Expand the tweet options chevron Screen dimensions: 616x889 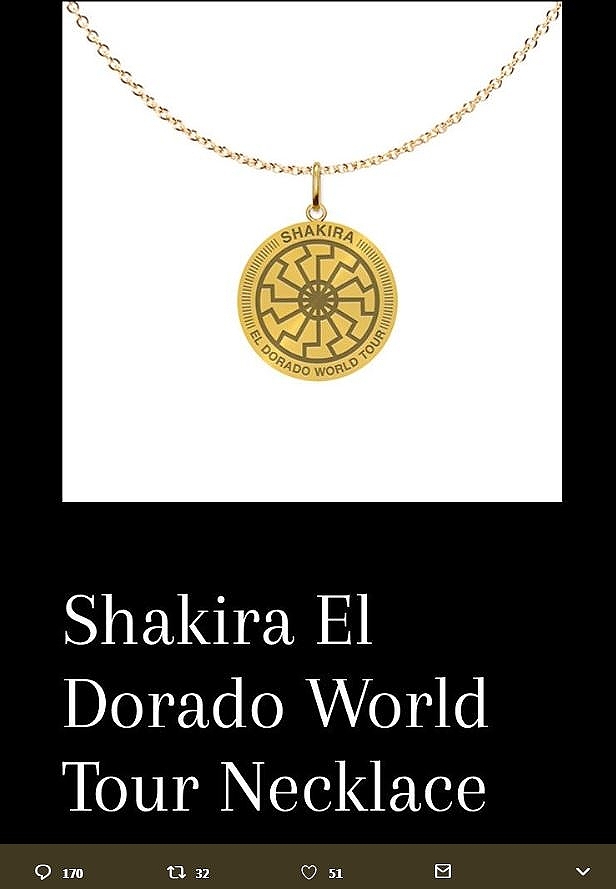[x=583, y=872]
